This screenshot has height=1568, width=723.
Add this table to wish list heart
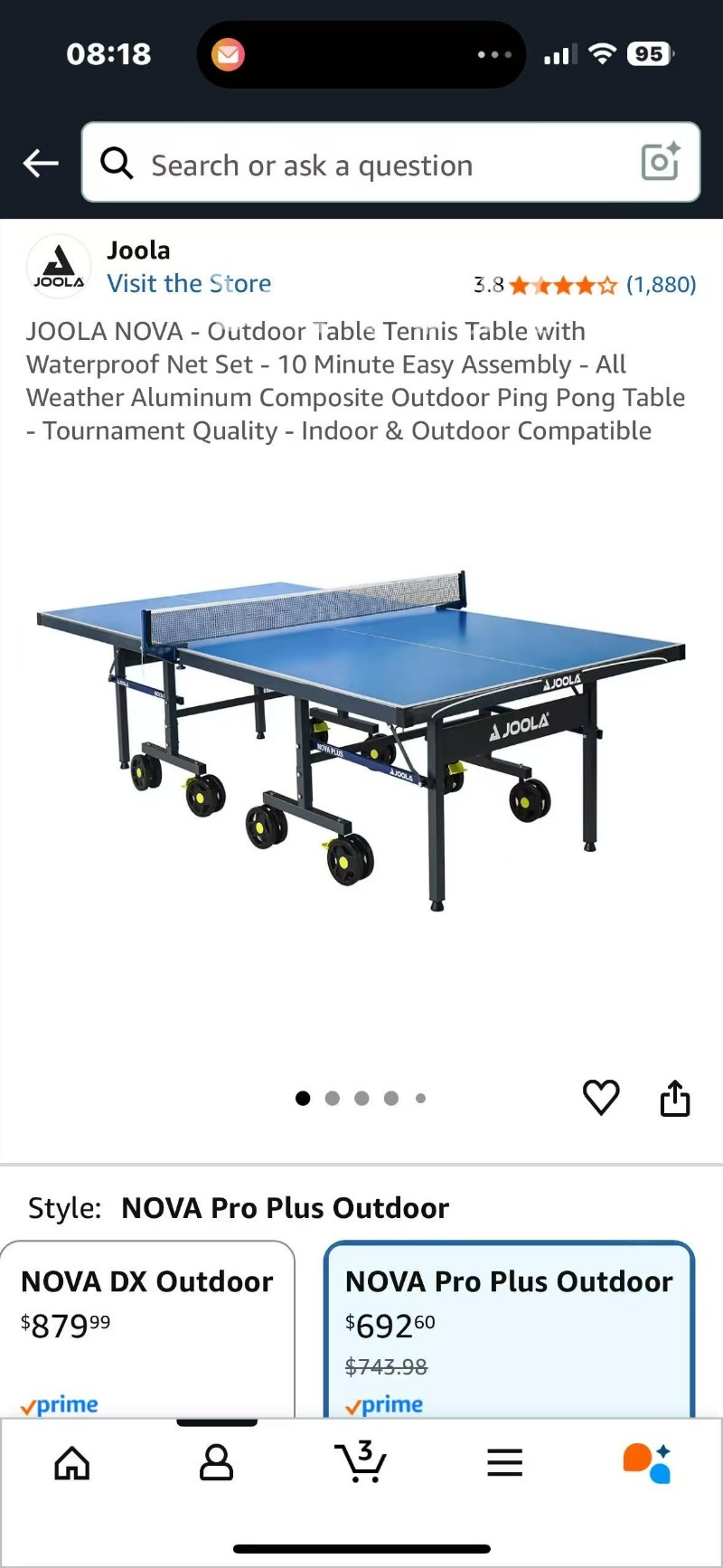pyautogui.click(x=601, y=1098)
